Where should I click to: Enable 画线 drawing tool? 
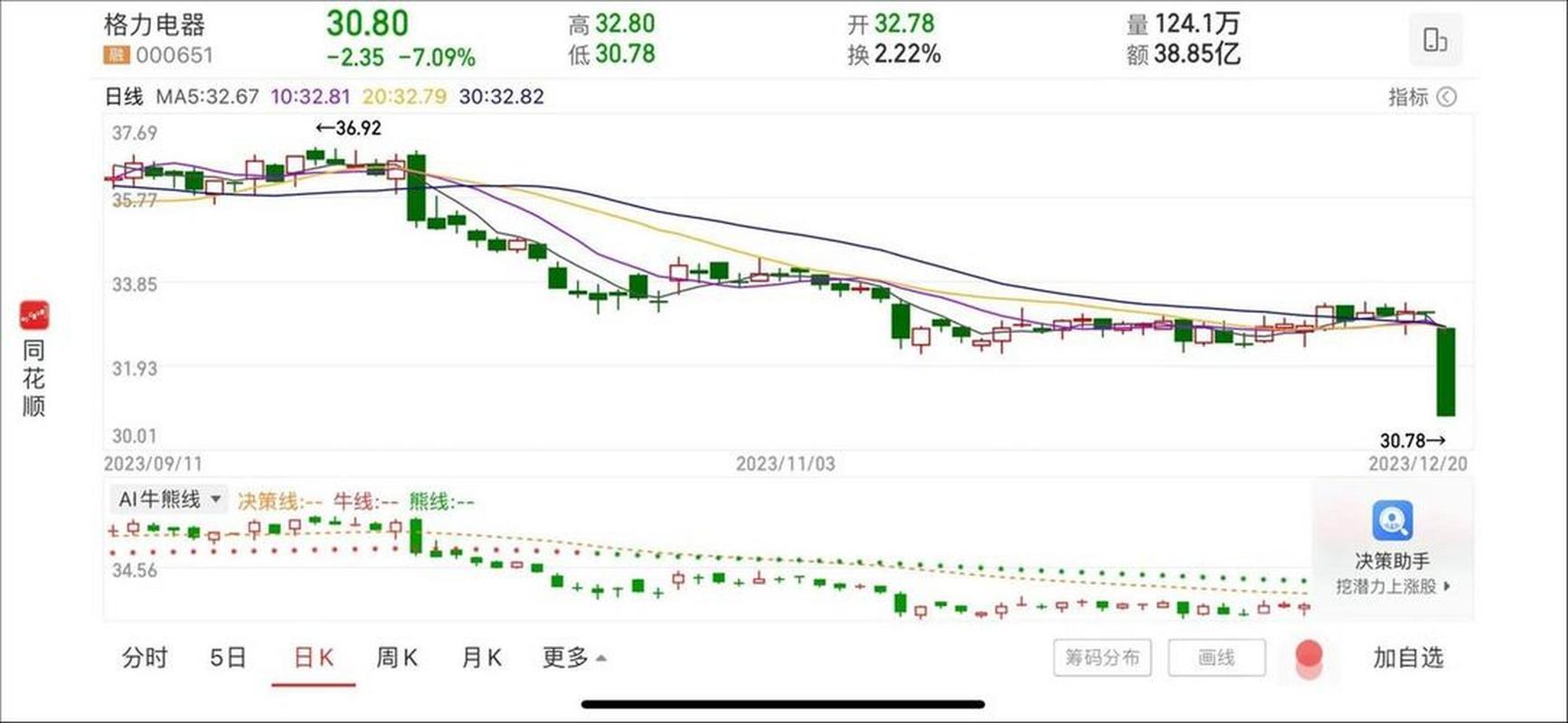point(1216,657)
